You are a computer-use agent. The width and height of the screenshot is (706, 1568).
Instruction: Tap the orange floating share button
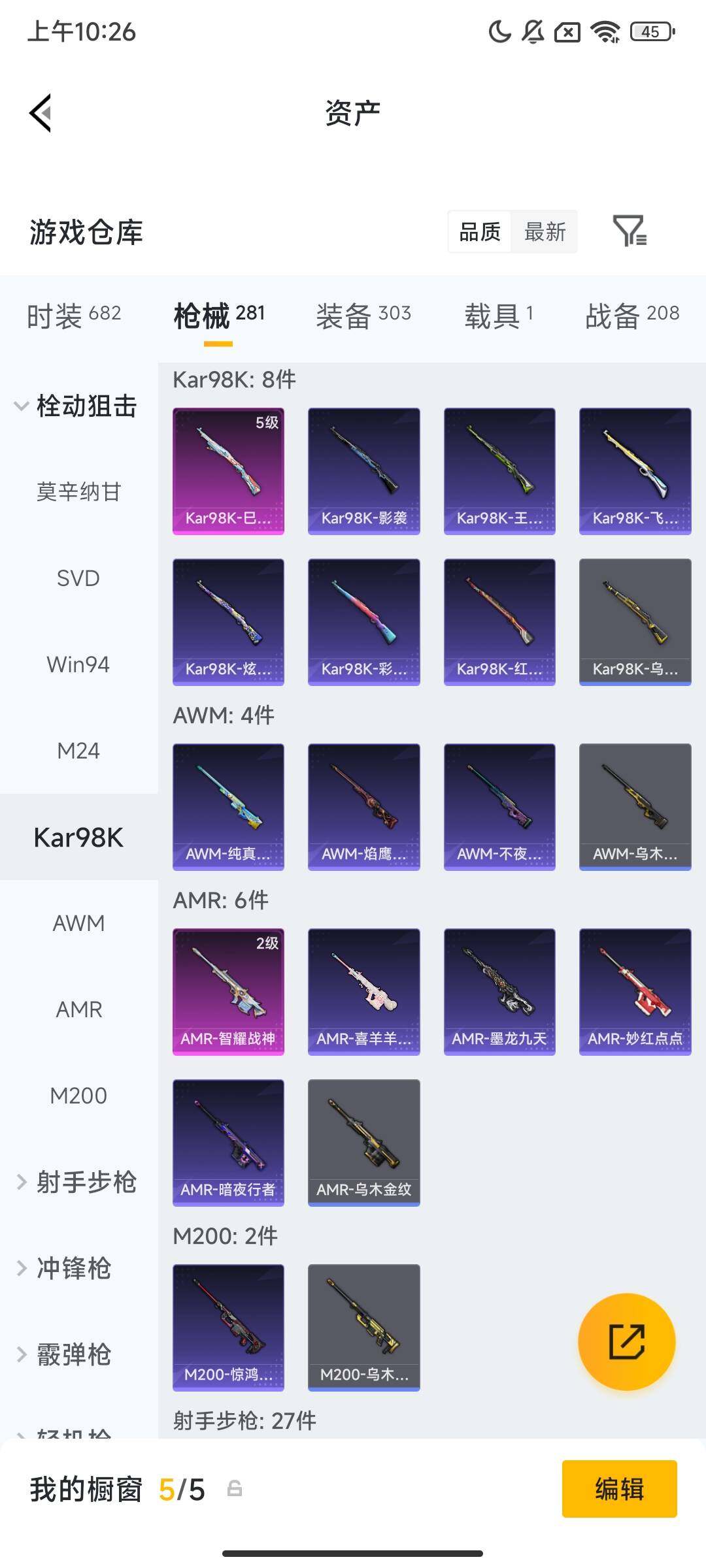coord(626,1341)
